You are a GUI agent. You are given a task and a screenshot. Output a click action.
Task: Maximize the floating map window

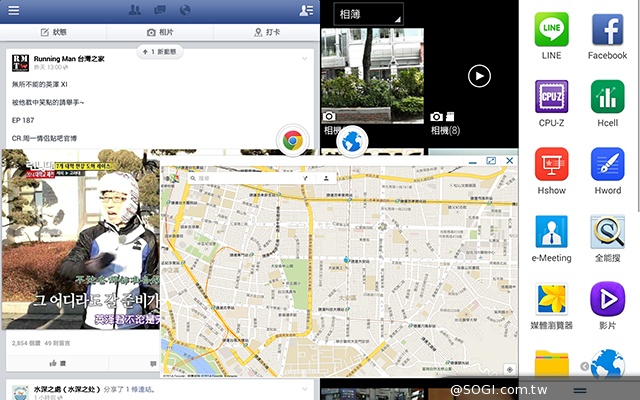pyautogui.click(x=491, y=160)
